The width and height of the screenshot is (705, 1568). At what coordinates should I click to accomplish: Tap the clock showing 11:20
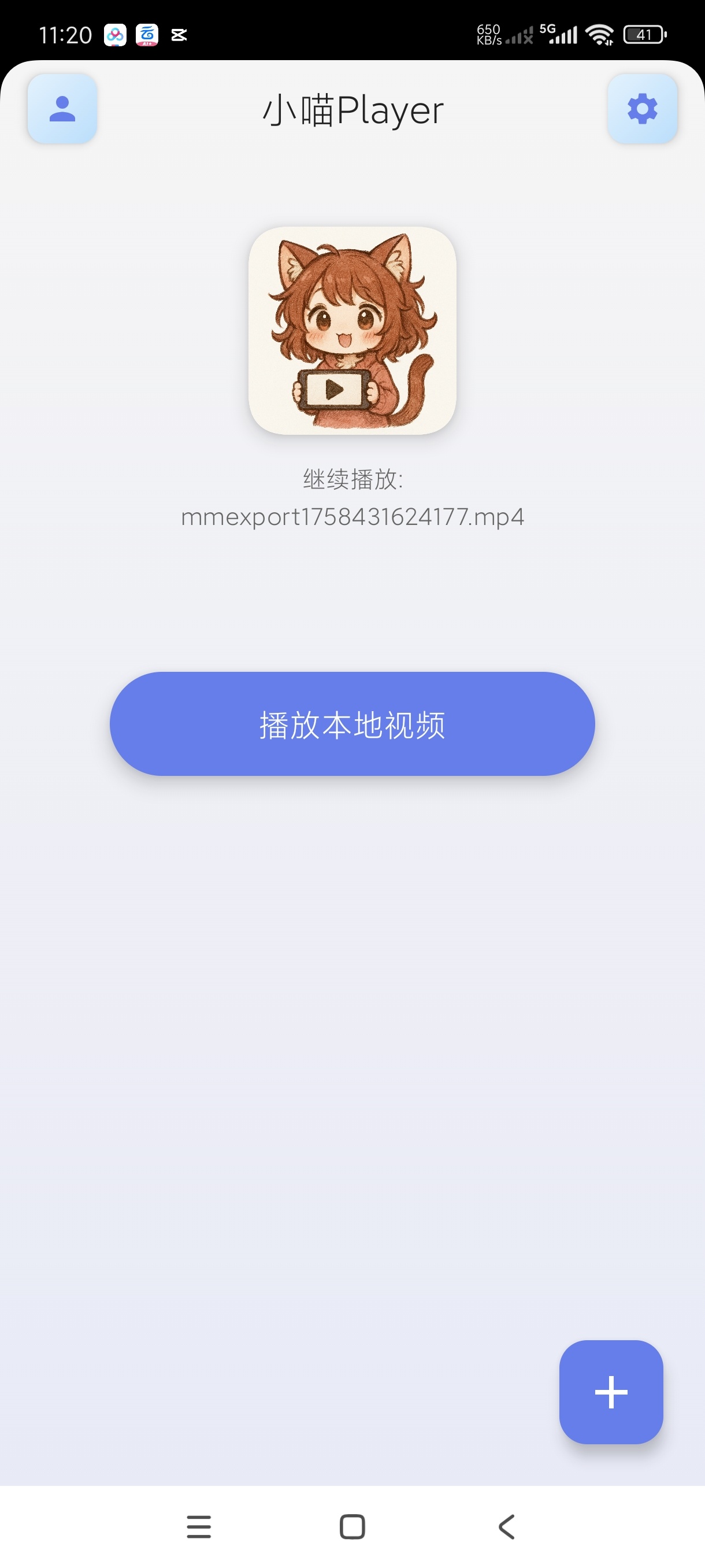click(67, 35)
